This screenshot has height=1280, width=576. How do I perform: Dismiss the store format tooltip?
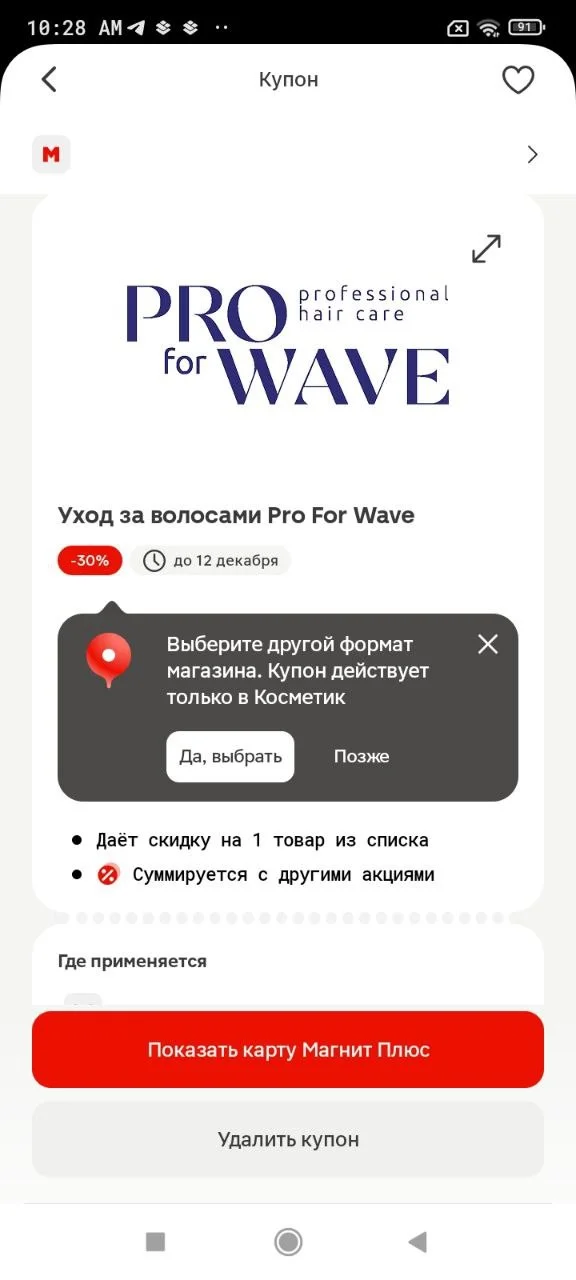point(487,644)
